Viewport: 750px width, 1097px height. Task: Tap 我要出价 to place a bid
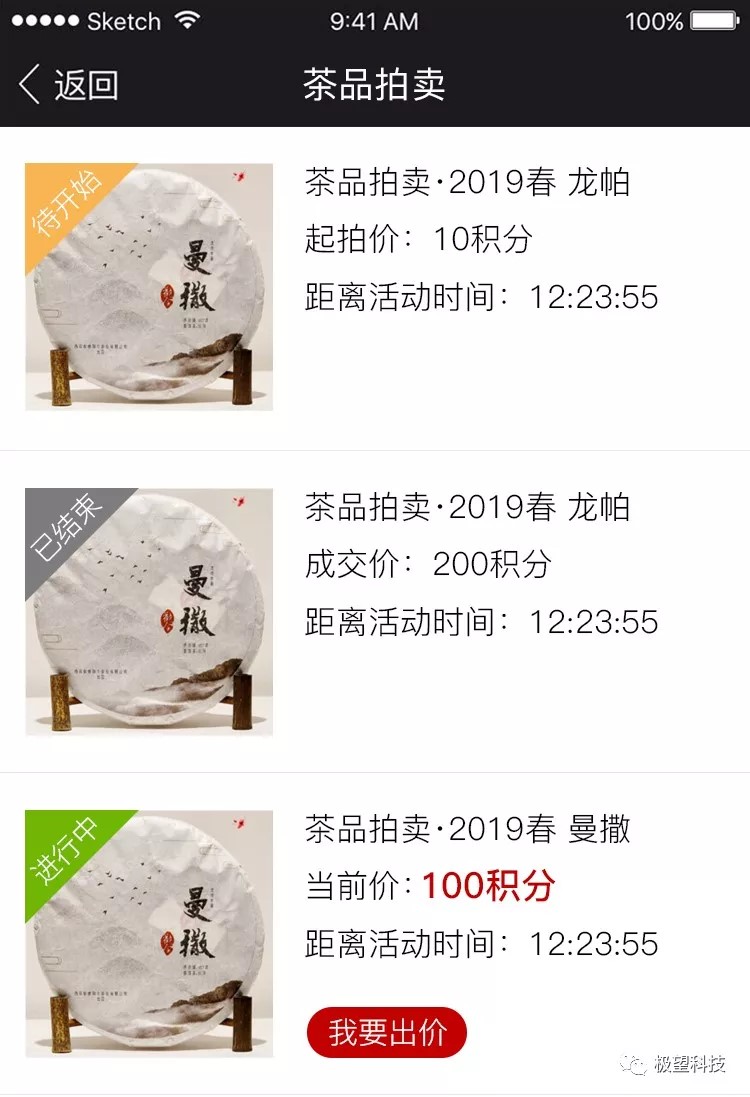[x=387, y=1032]
